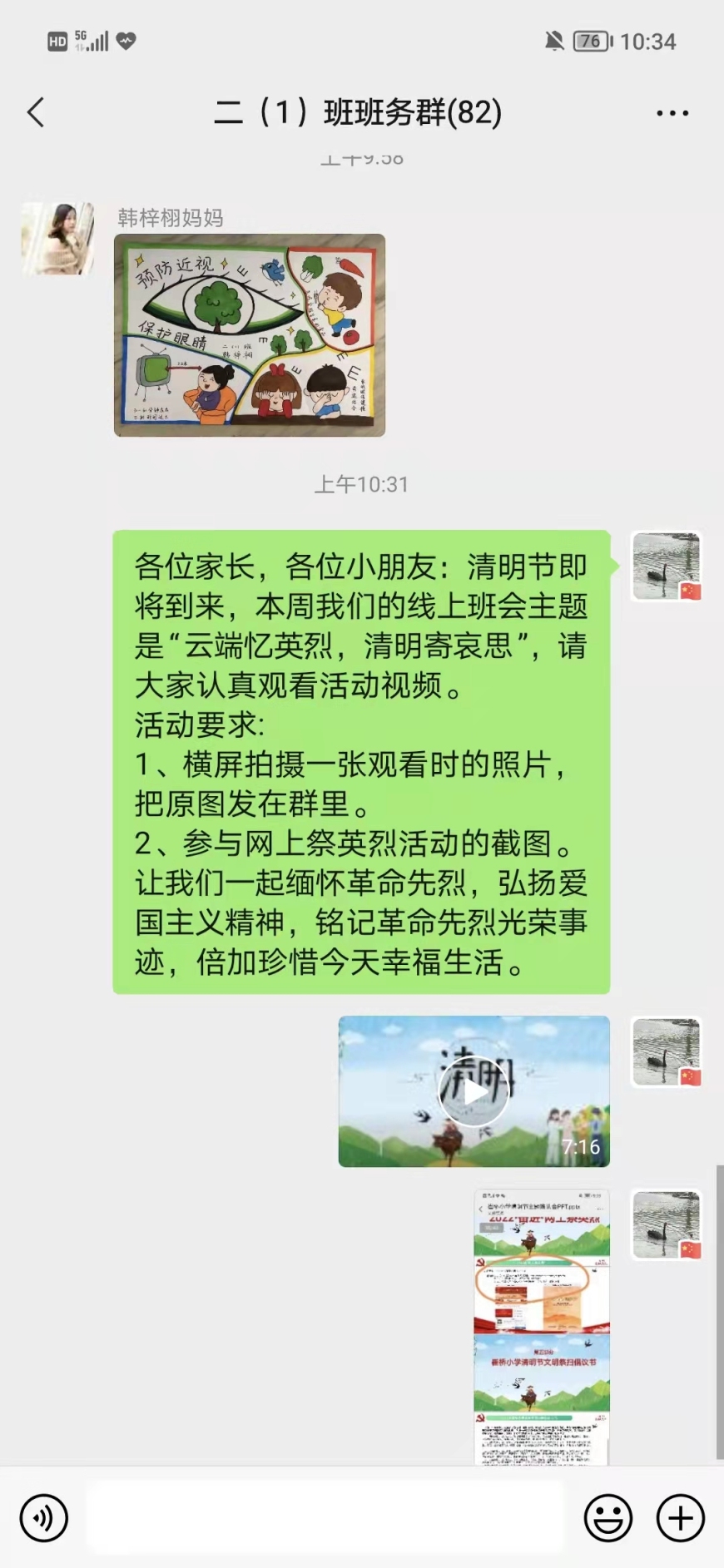Image resolution: width=724 pixels, height=1568 pixels.
Task: Open the emoji picker
Action: 607,1517
